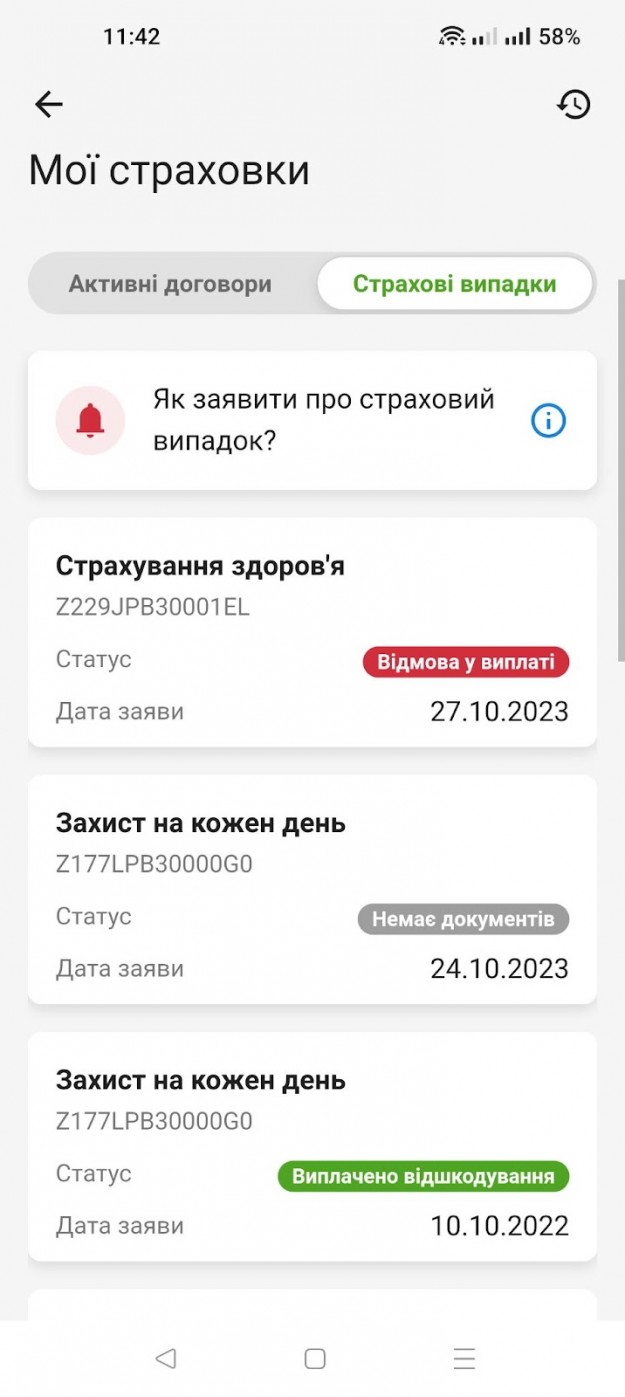Switch to the Активні договори tab
Screen dimensions: 625x1397
[x=170, y=284]
